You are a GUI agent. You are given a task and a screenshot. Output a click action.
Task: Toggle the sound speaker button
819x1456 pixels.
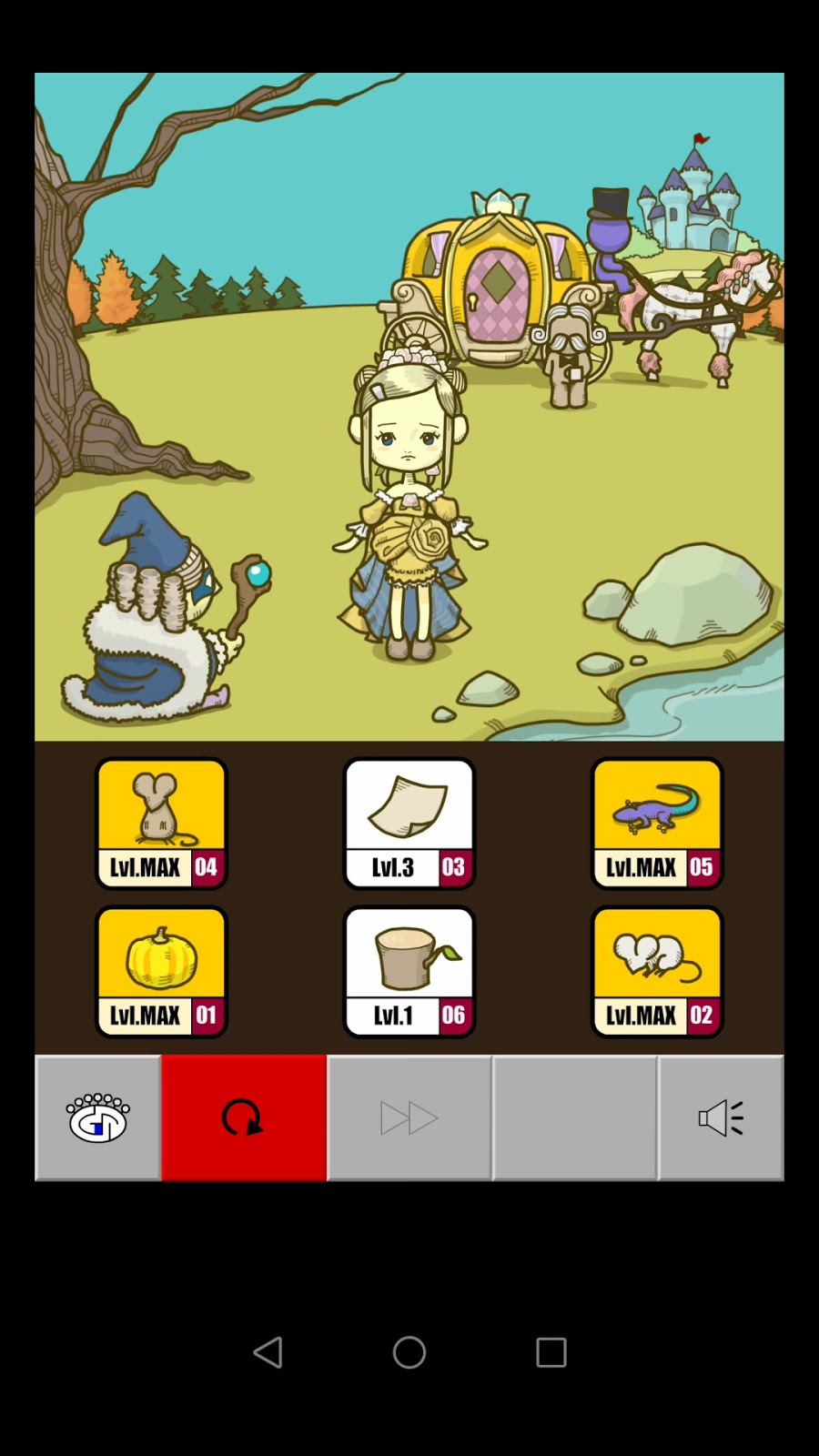(x=721, y=1117)
